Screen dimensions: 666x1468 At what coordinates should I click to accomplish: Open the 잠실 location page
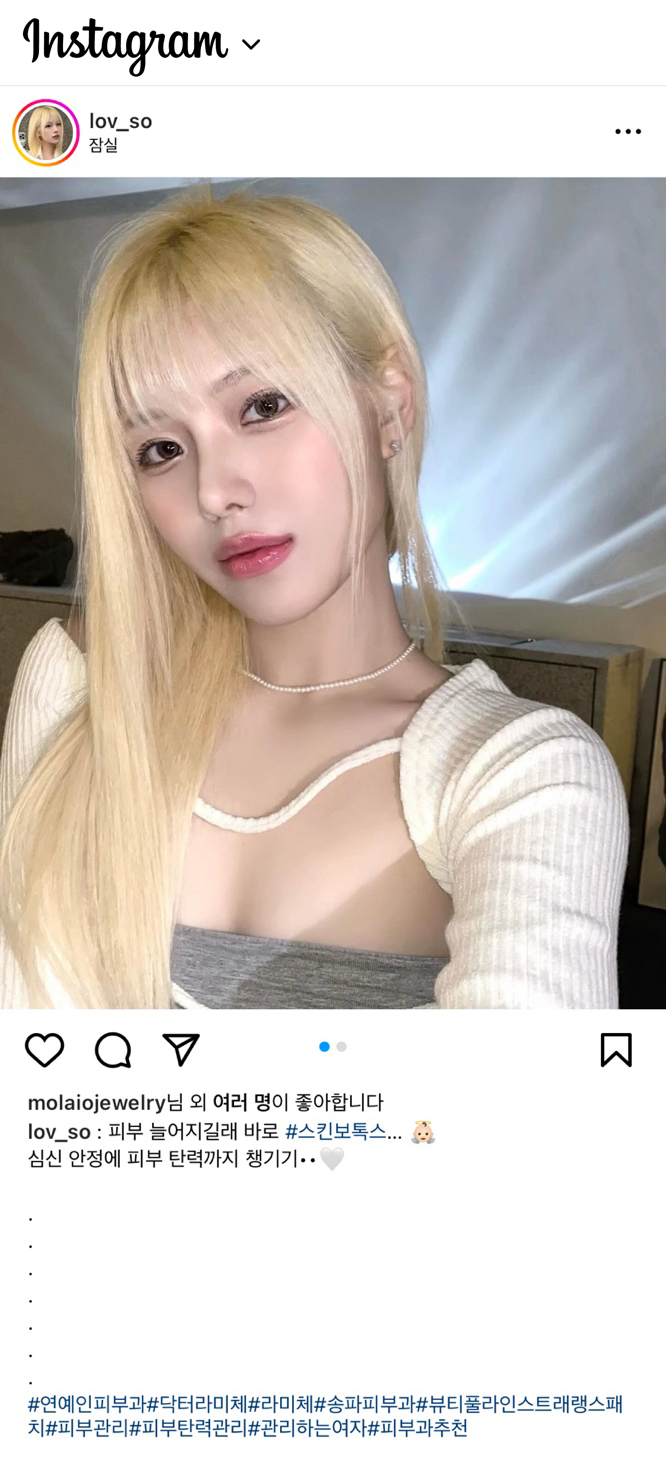click(103, 146)
